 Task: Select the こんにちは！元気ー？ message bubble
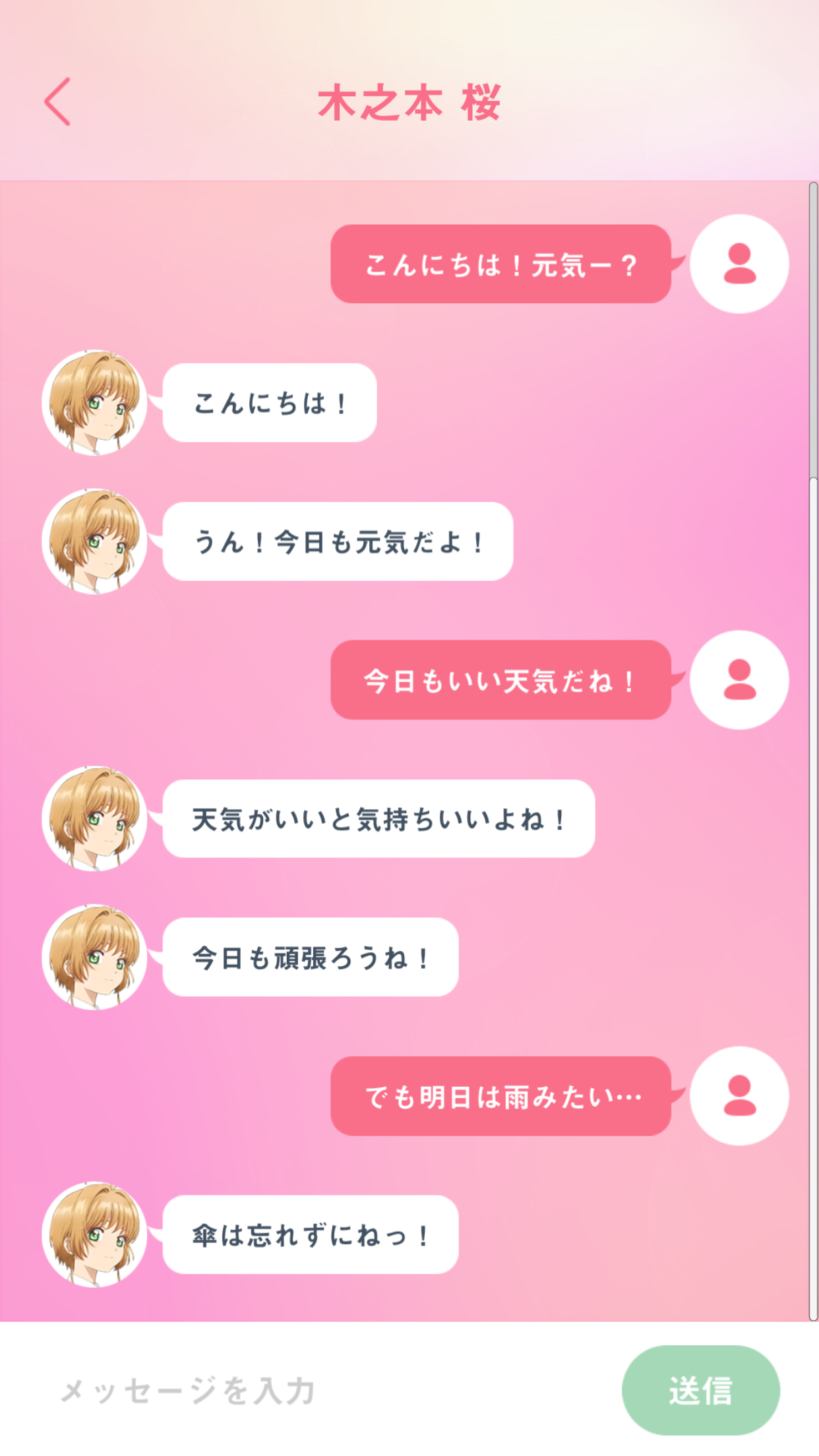point(501,263)
